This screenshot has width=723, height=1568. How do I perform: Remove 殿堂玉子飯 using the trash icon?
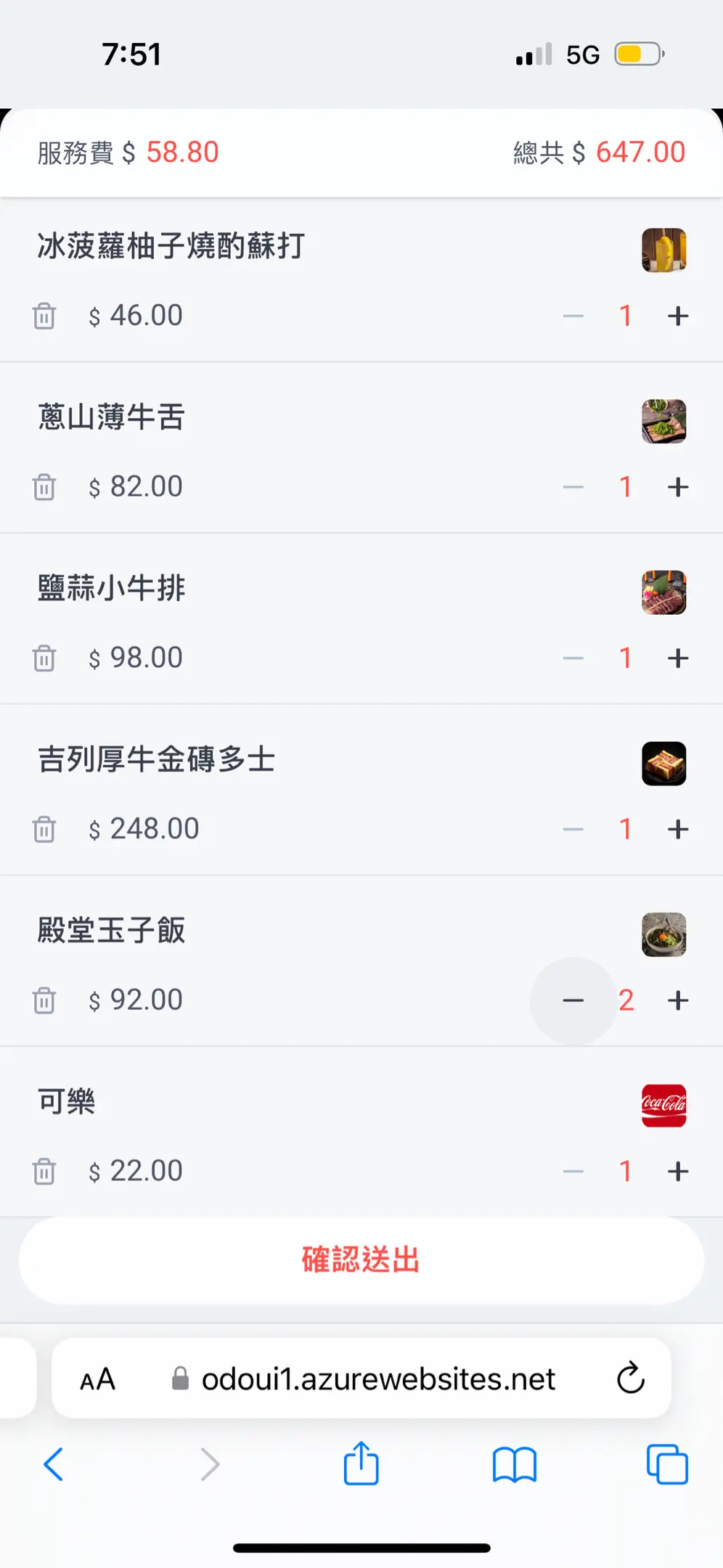pos(44,1000)
